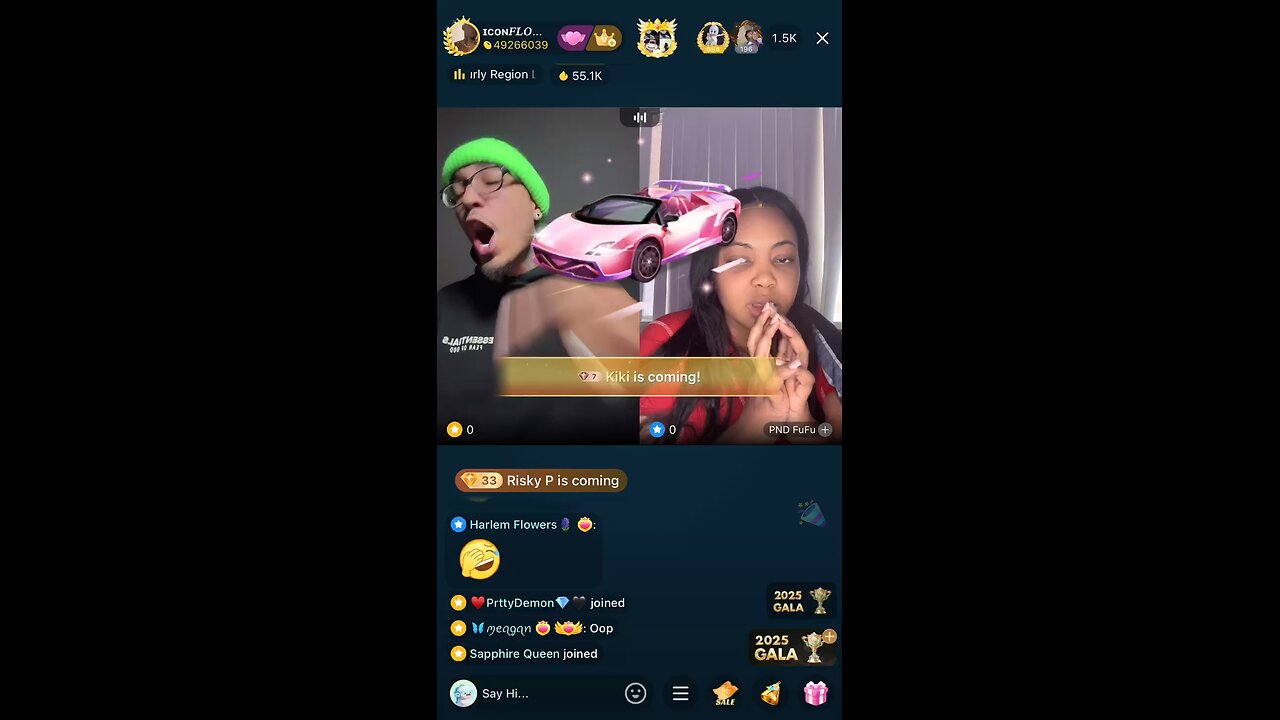Open the host's profile avatar

click(462, 38)
